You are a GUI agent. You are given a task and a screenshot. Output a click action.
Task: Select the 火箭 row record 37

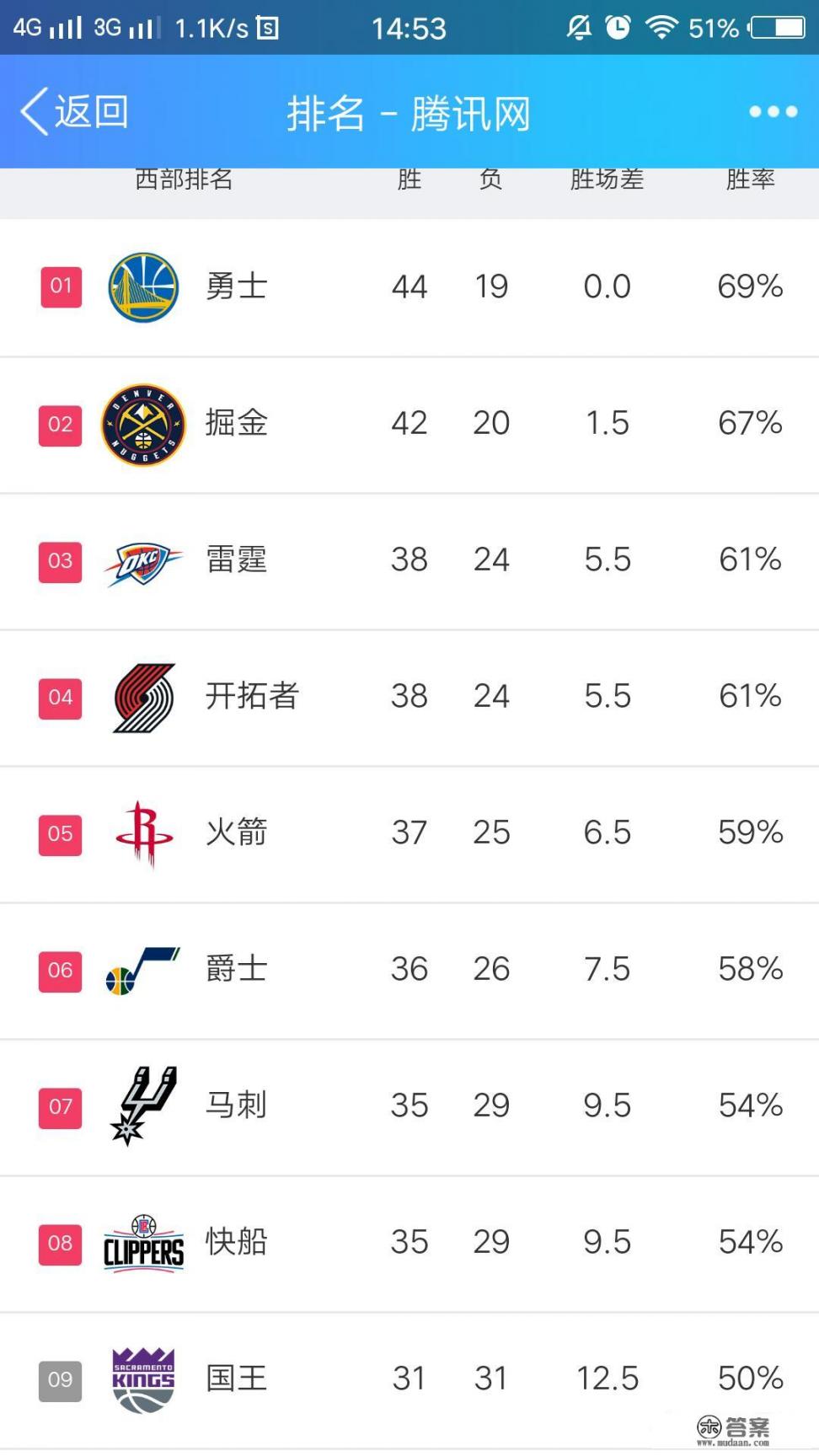(x=409, y=832)
